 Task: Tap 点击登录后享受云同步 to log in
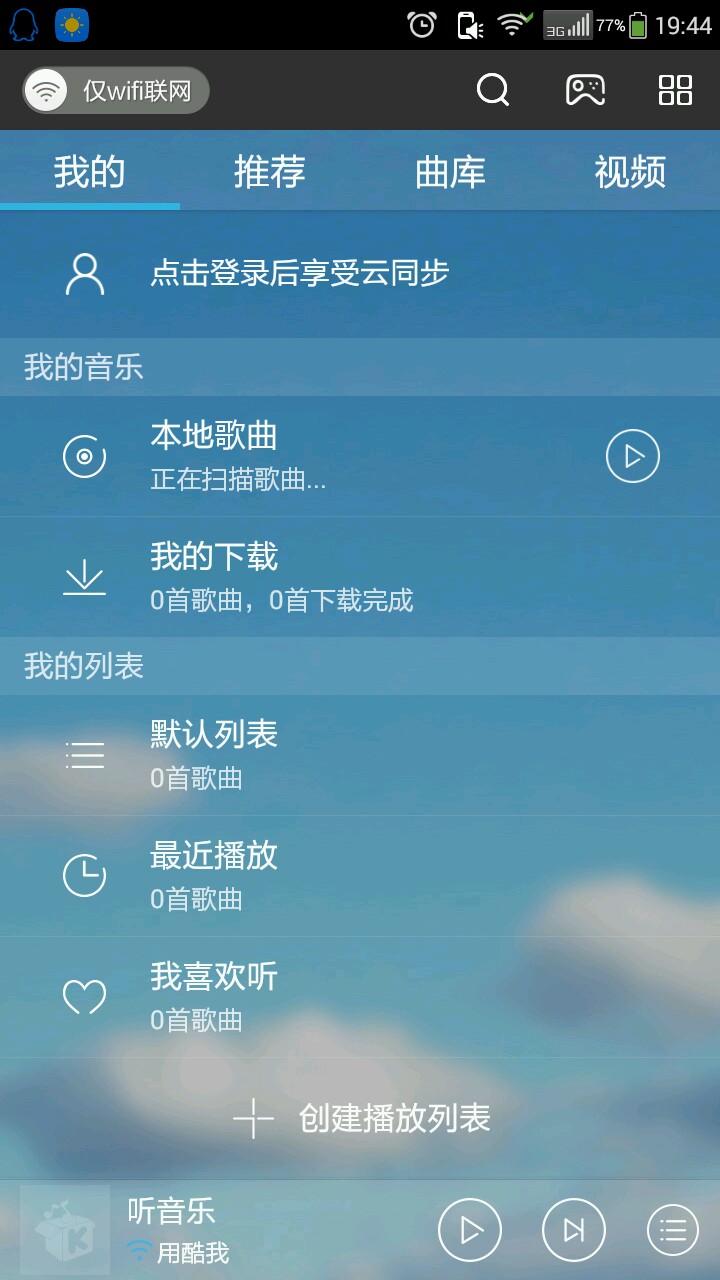click(300, 273)
